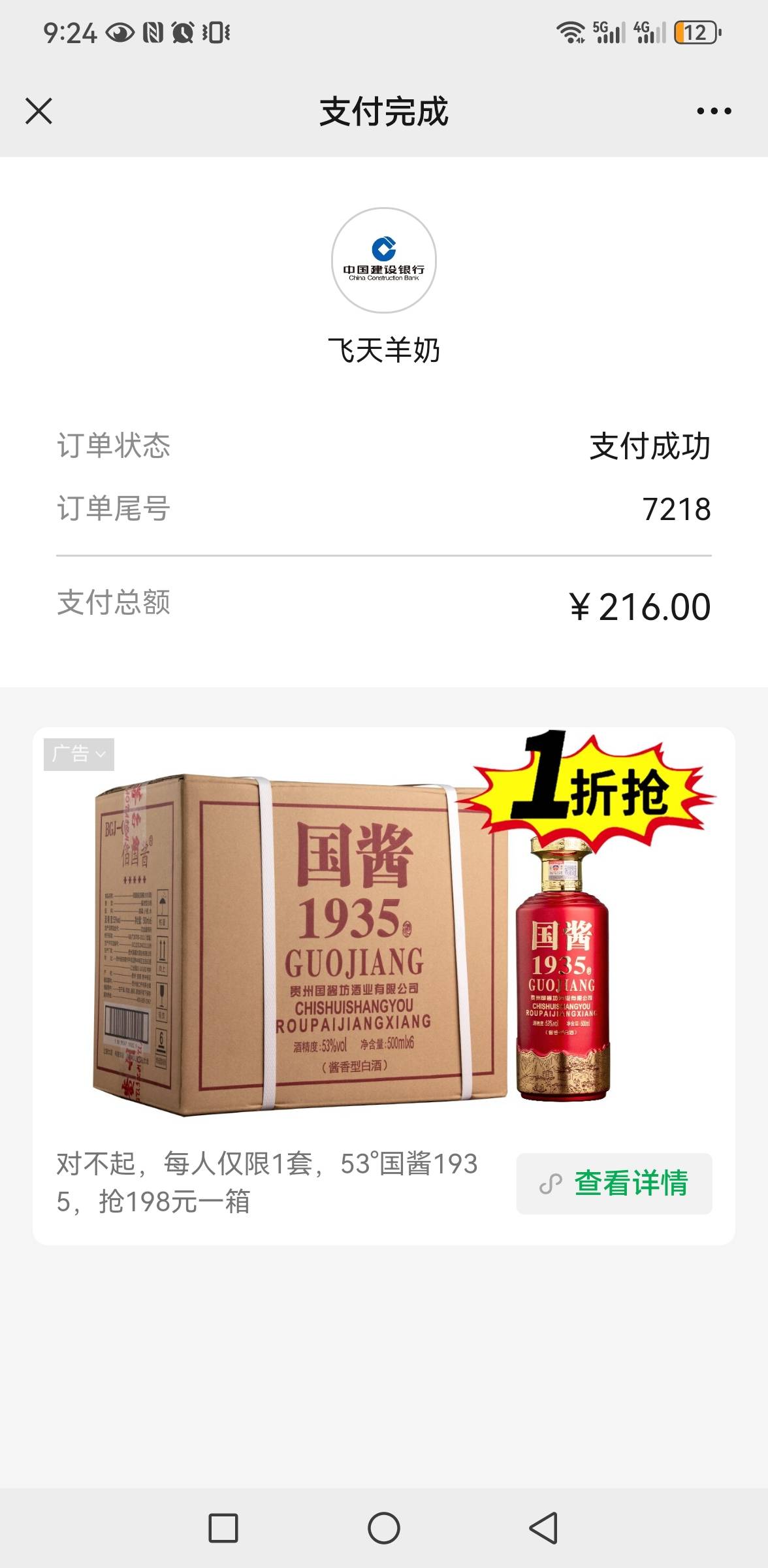768x1568 pixels.
Task: Open the three-dot more options menu
Action: [714, 111]
